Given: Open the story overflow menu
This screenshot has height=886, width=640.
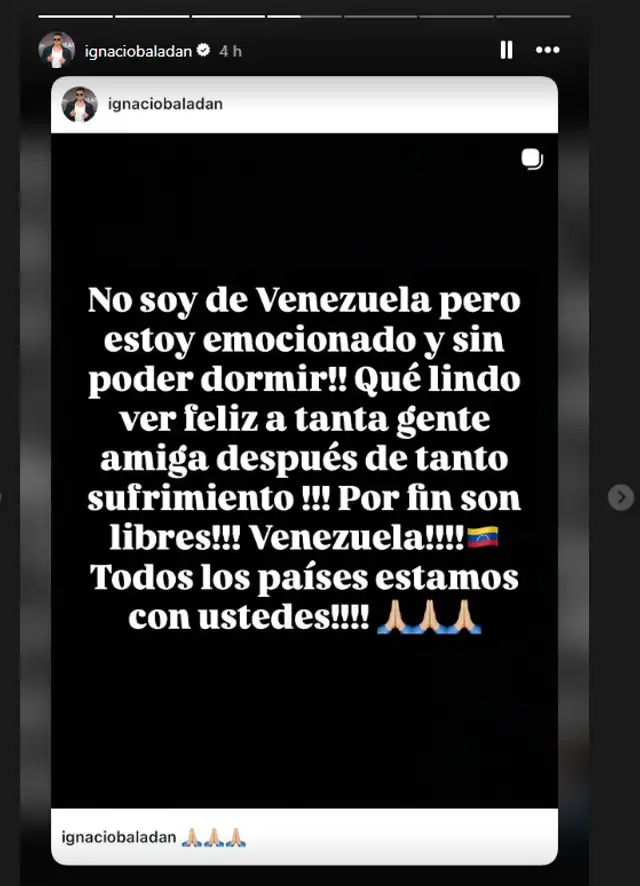Looking at the screenshot, I should click(x=548, y=50).
